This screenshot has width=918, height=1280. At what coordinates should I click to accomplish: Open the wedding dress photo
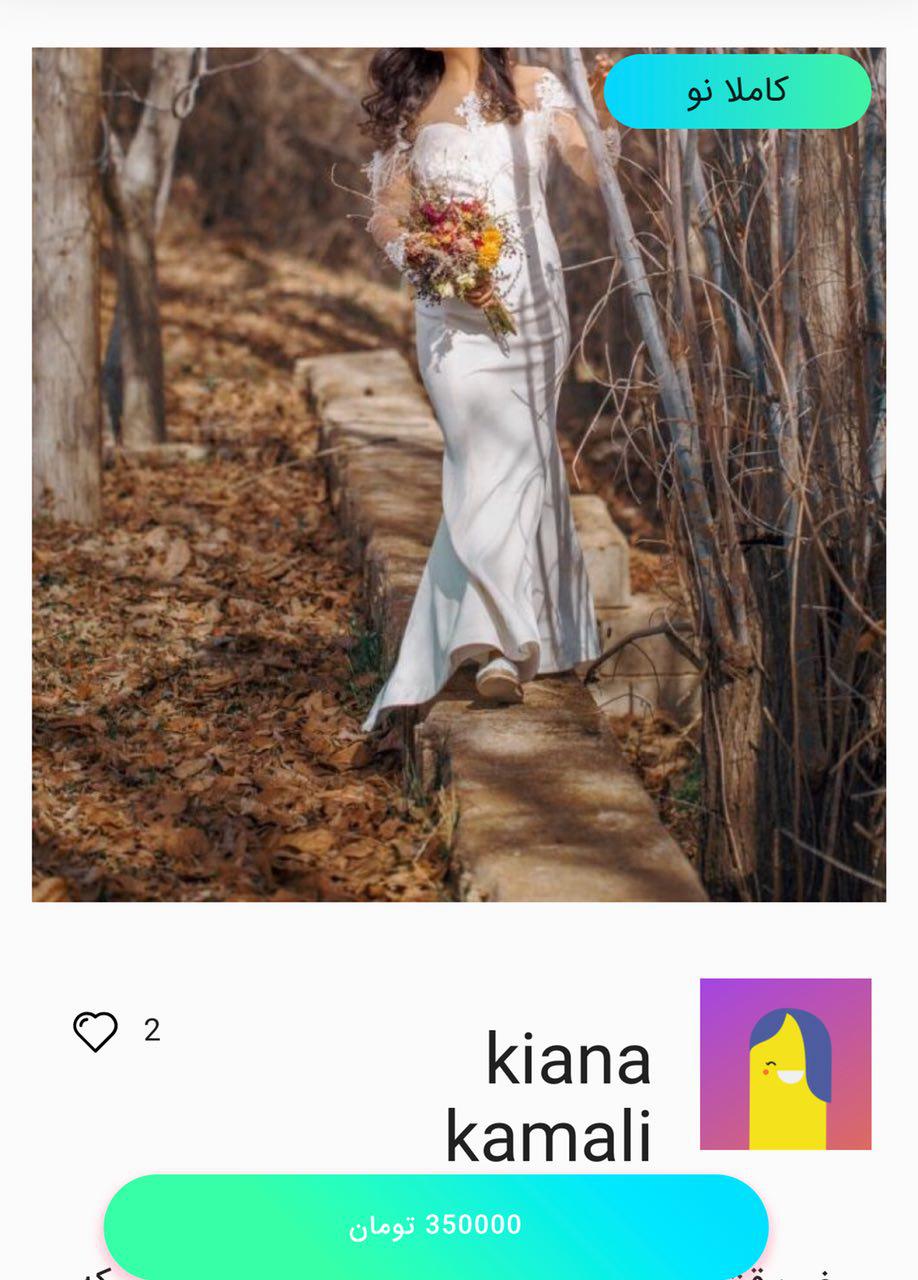coord(458,474)
